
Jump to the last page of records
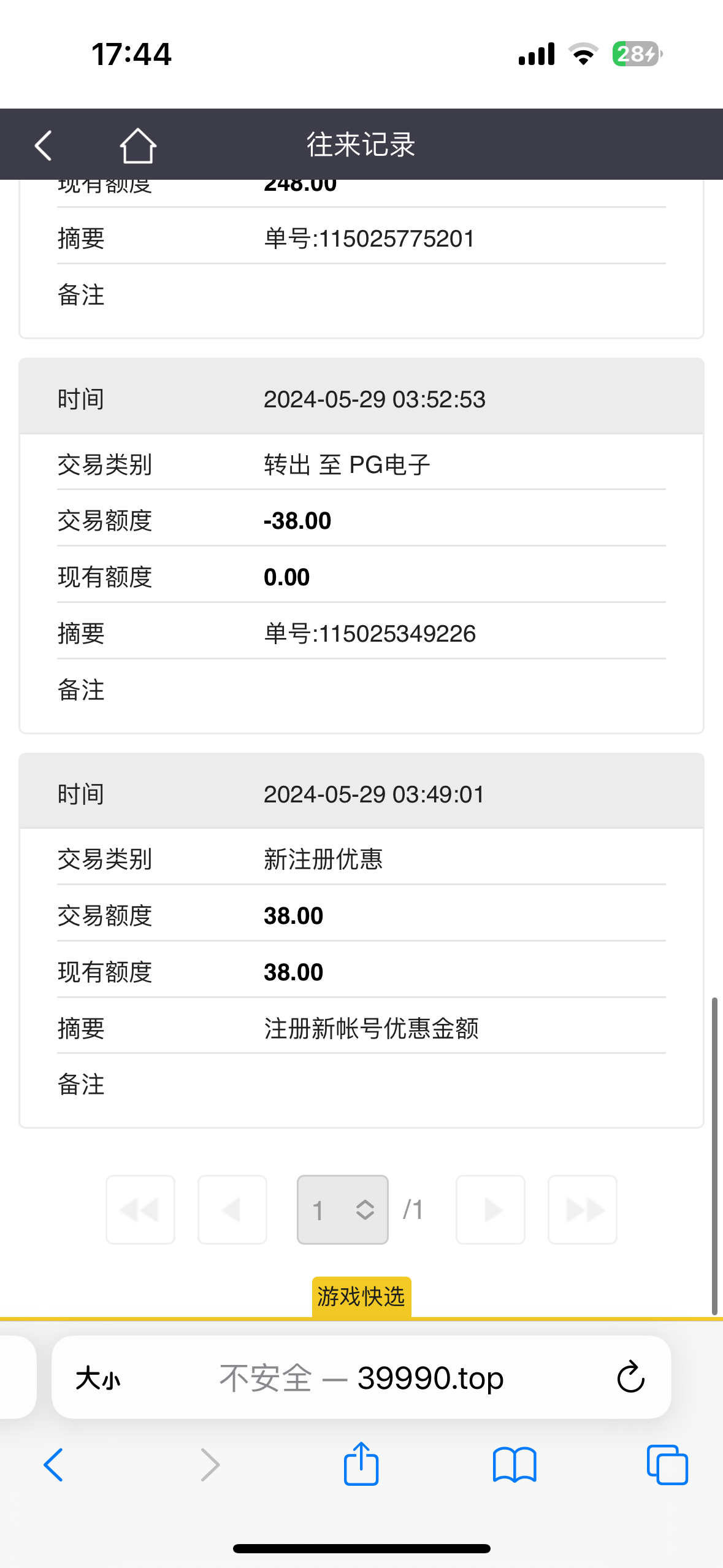click(x=582, y=1209)
